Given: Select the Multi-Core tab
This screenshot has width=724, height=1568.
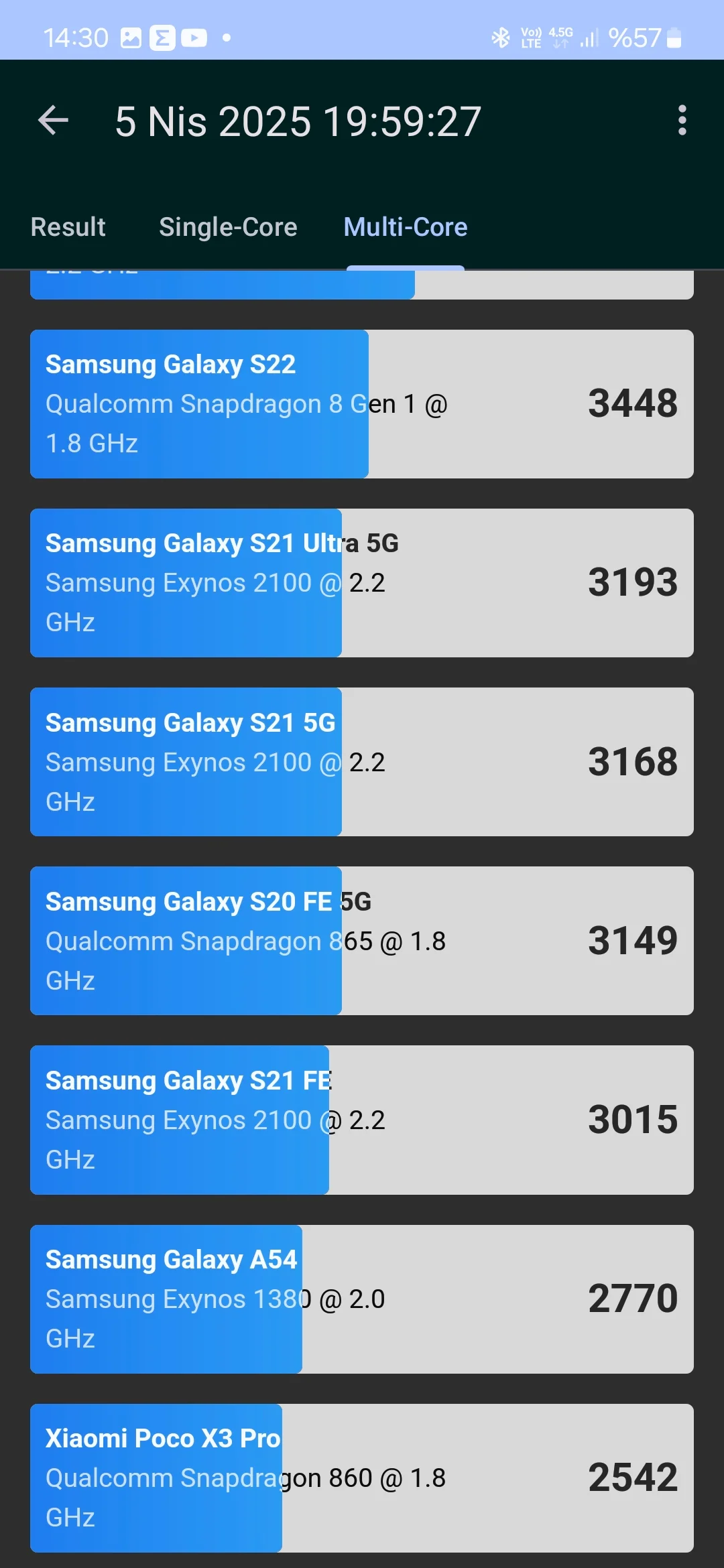Looking at the screenshot, I should point(405,227).
